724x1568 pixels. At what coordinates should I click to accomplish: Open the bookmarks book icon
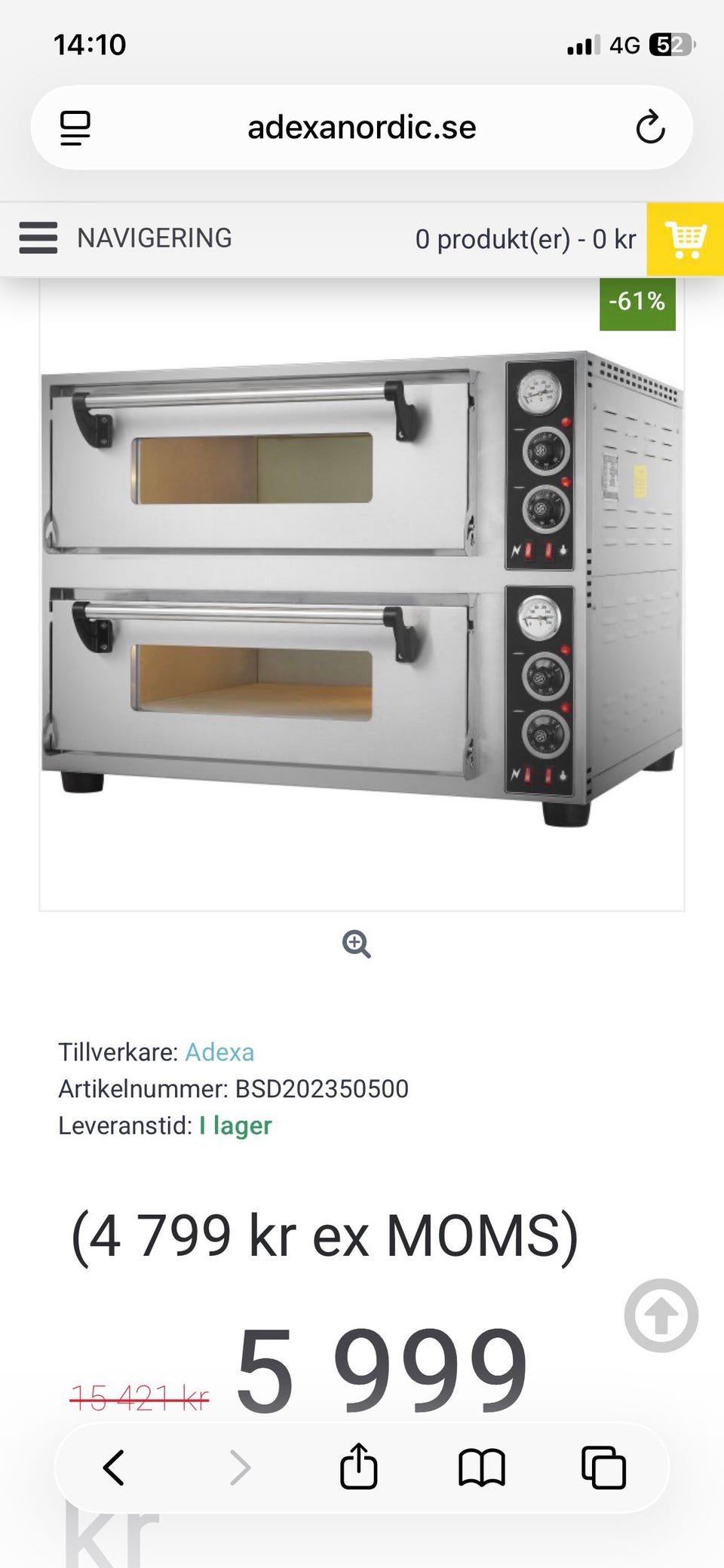click(481, 1468)
